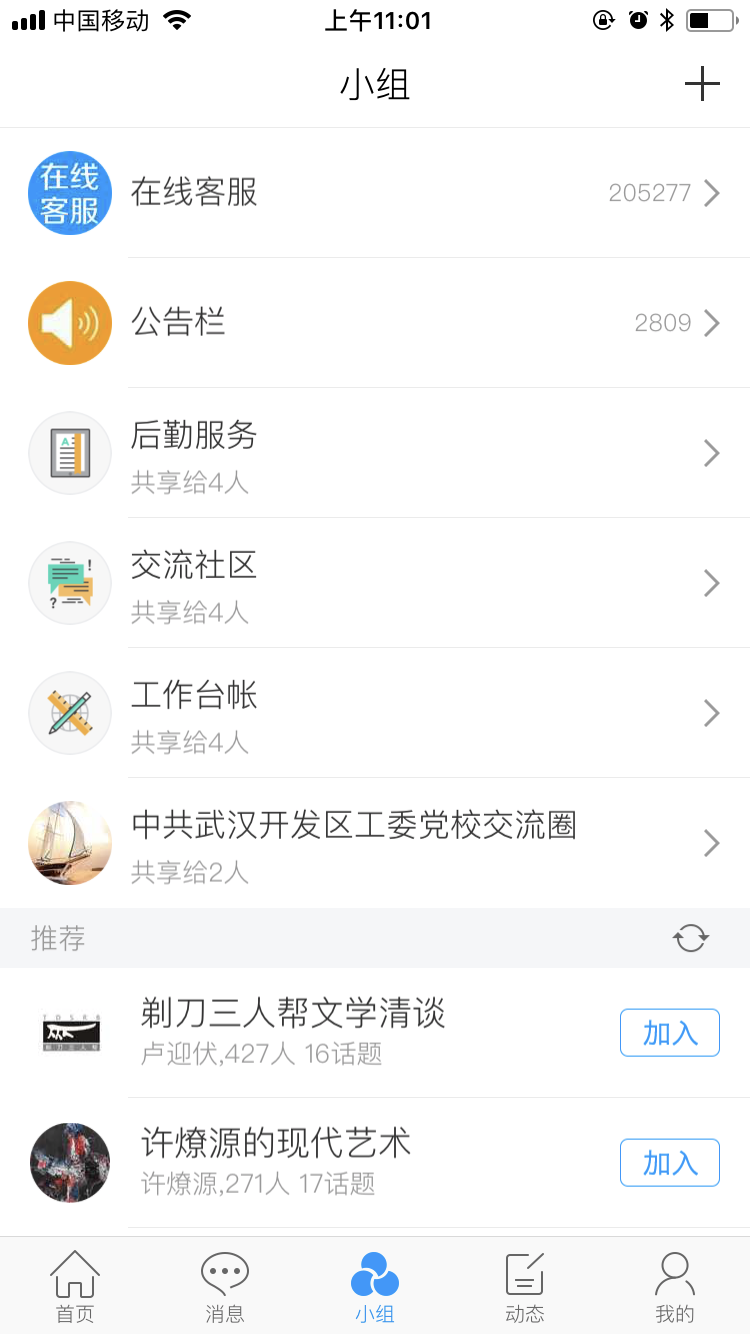Refresh the 推荐 recommended groups

(x=690, y=938)
